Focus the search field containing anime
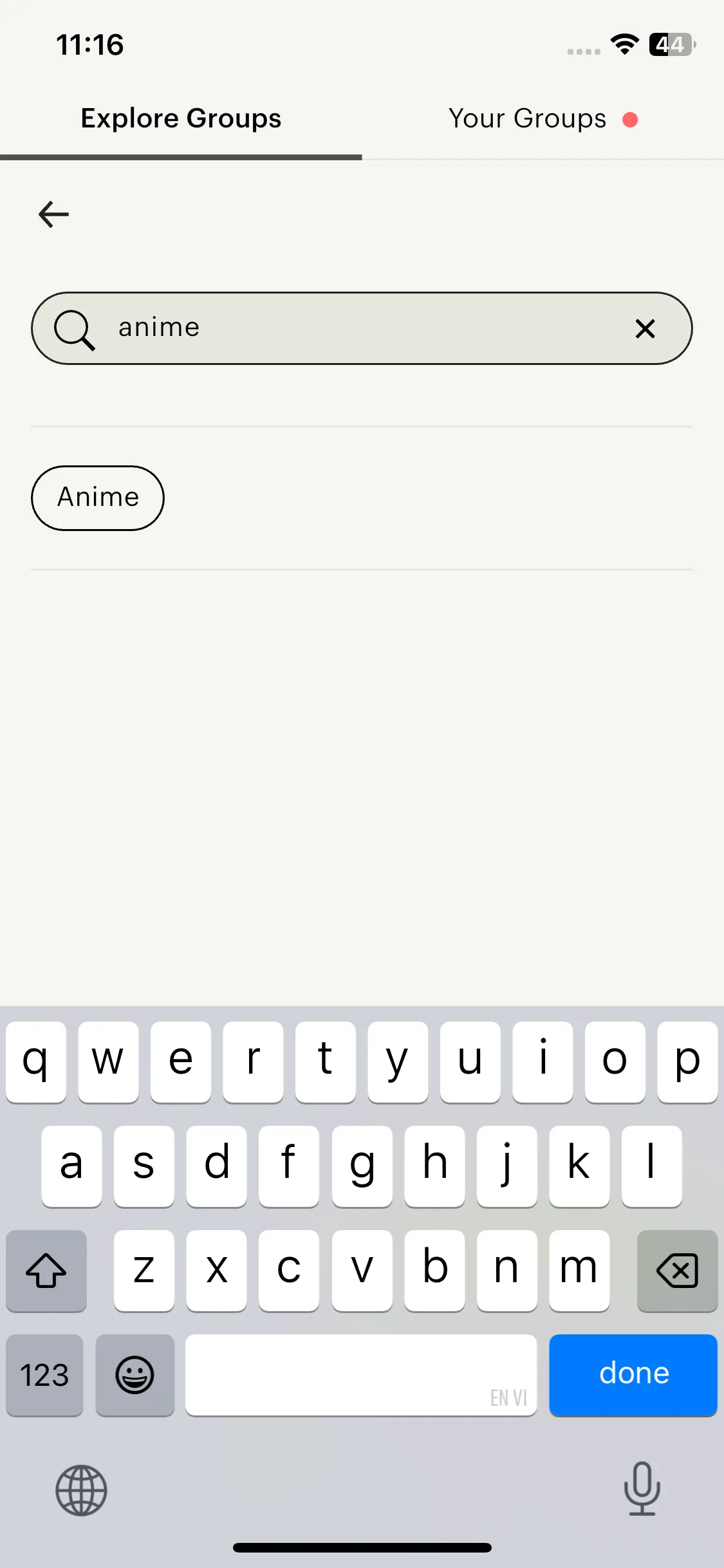The image size is (724, 1568). [360, 328]
